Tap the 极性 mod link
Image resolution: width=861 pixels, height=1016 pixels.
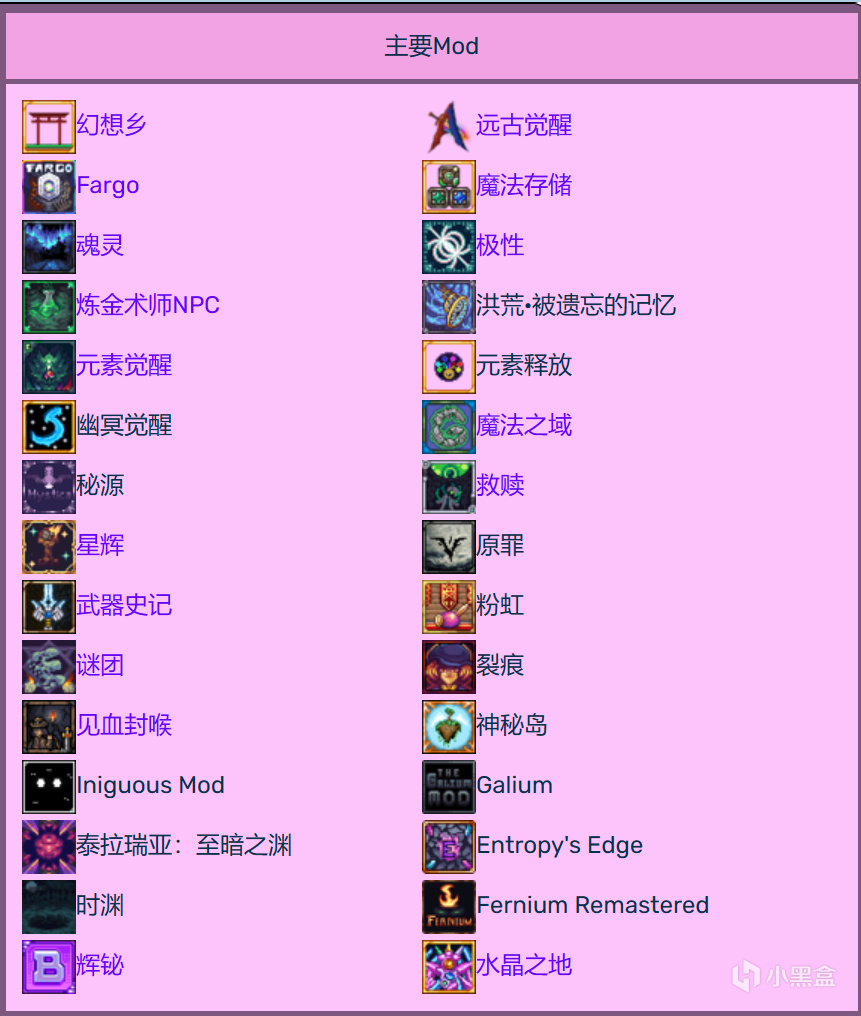click(500, 245)
